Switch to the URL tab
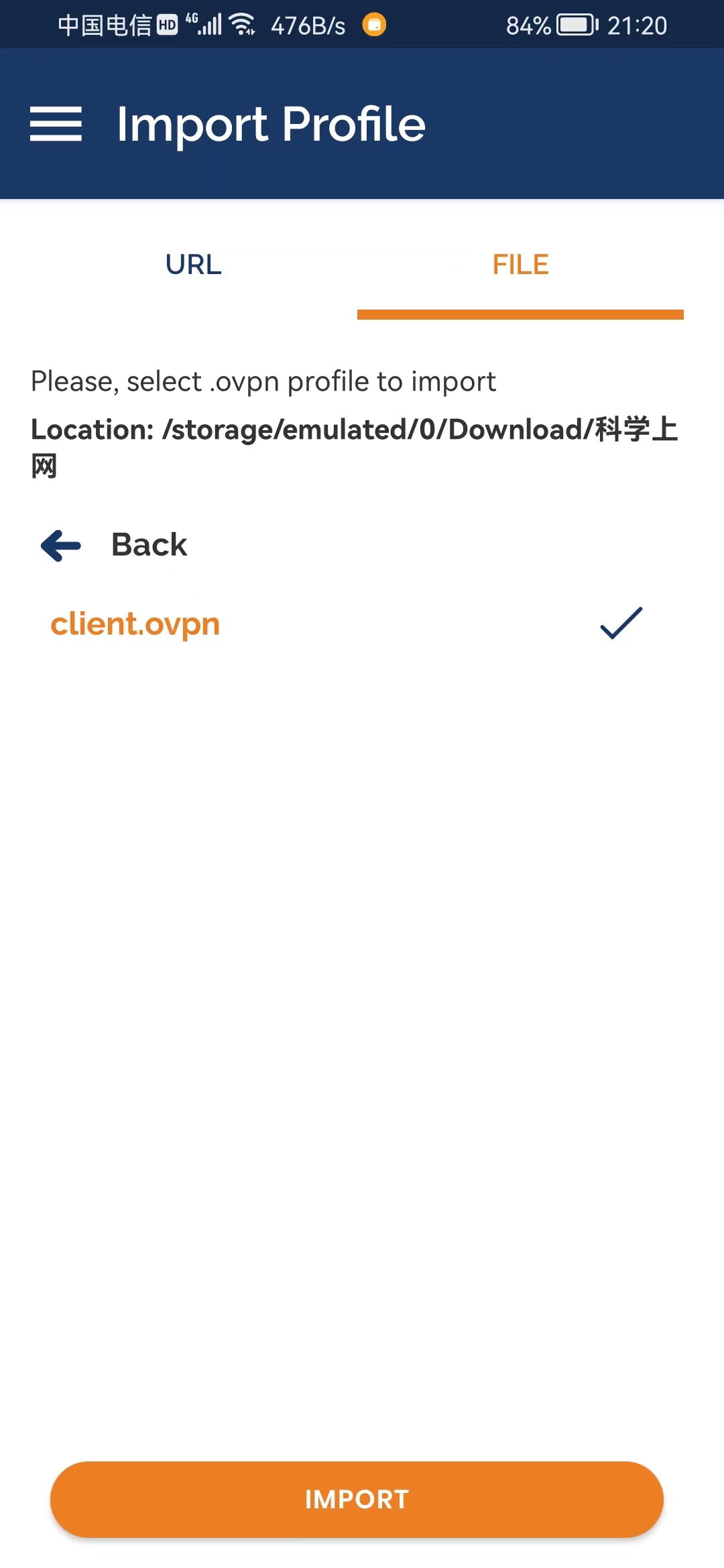The height and width of the screenshot is (1568, 724). 193,265
